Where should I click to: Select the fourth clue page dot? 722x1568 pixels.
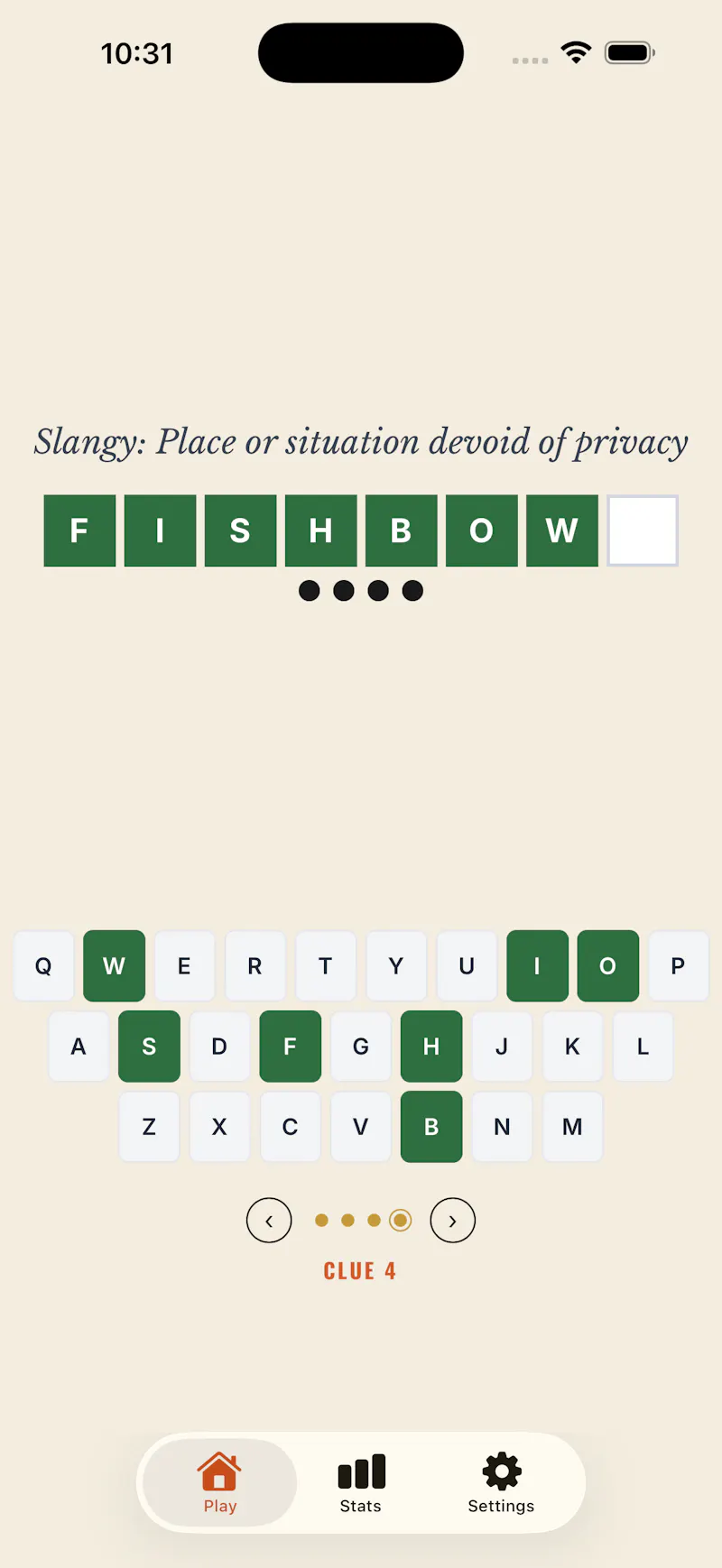point(400,1221)
